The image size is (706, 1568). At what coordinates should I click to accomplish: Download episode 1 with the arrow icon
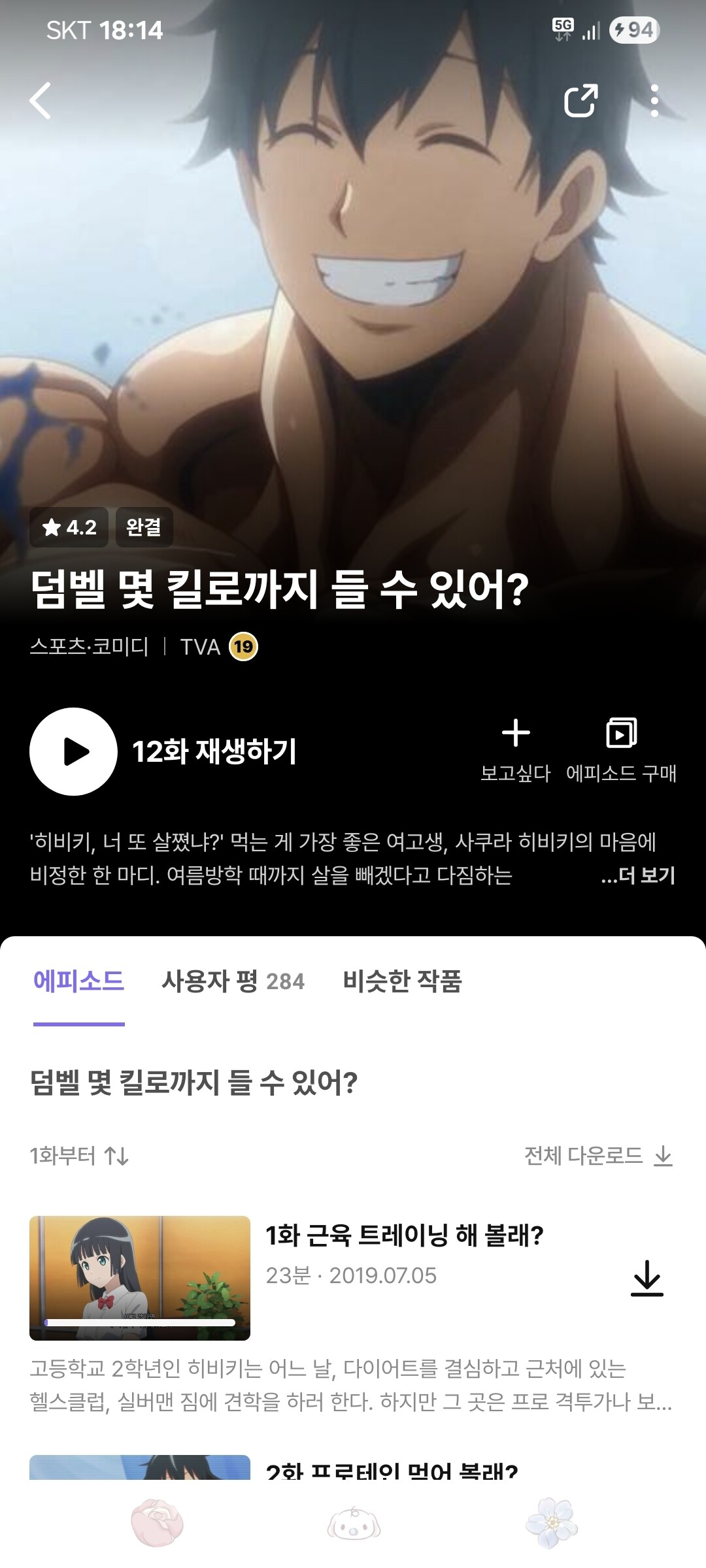pos(647,1278)
